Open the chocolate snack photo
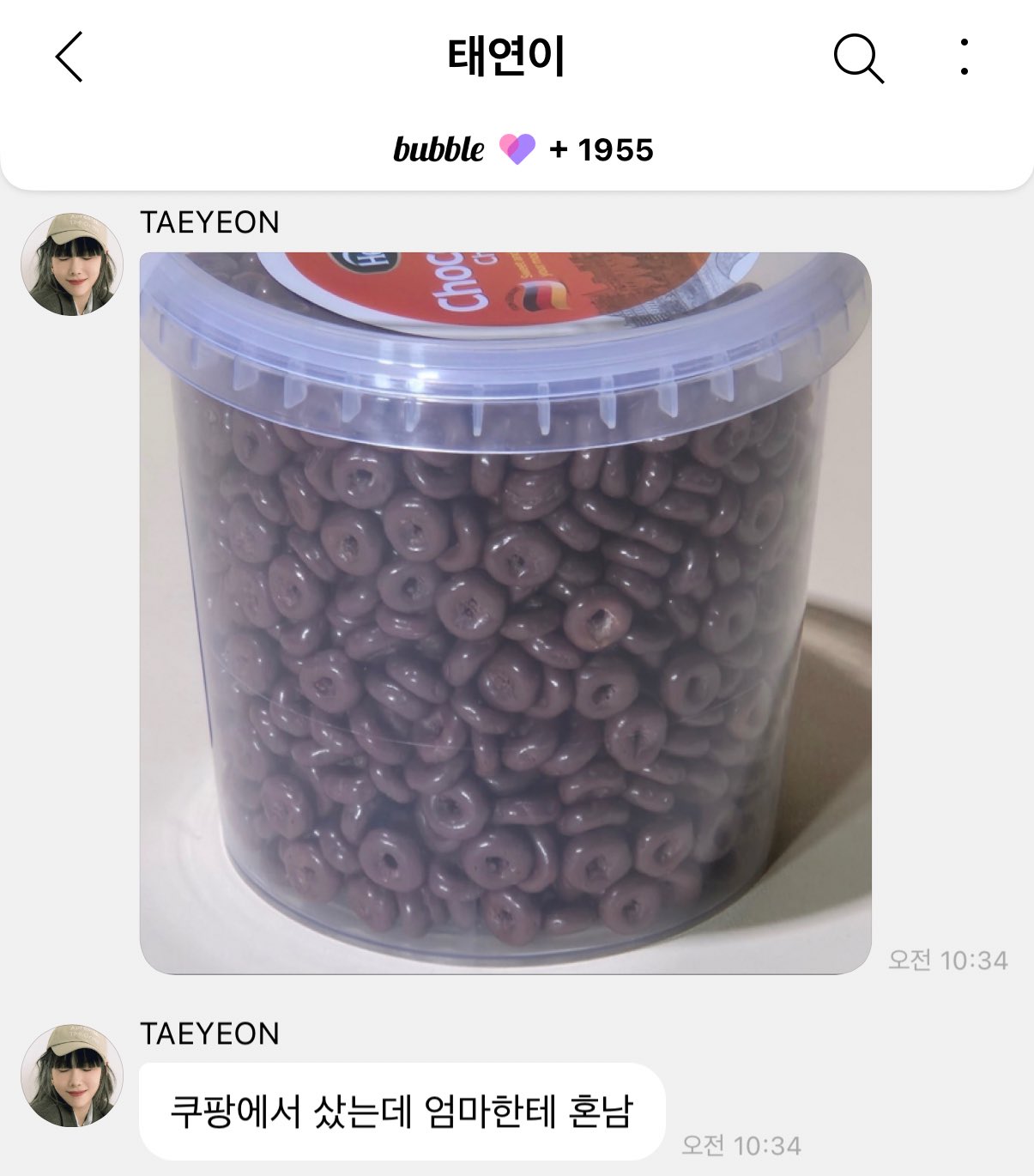 (505, 613)
